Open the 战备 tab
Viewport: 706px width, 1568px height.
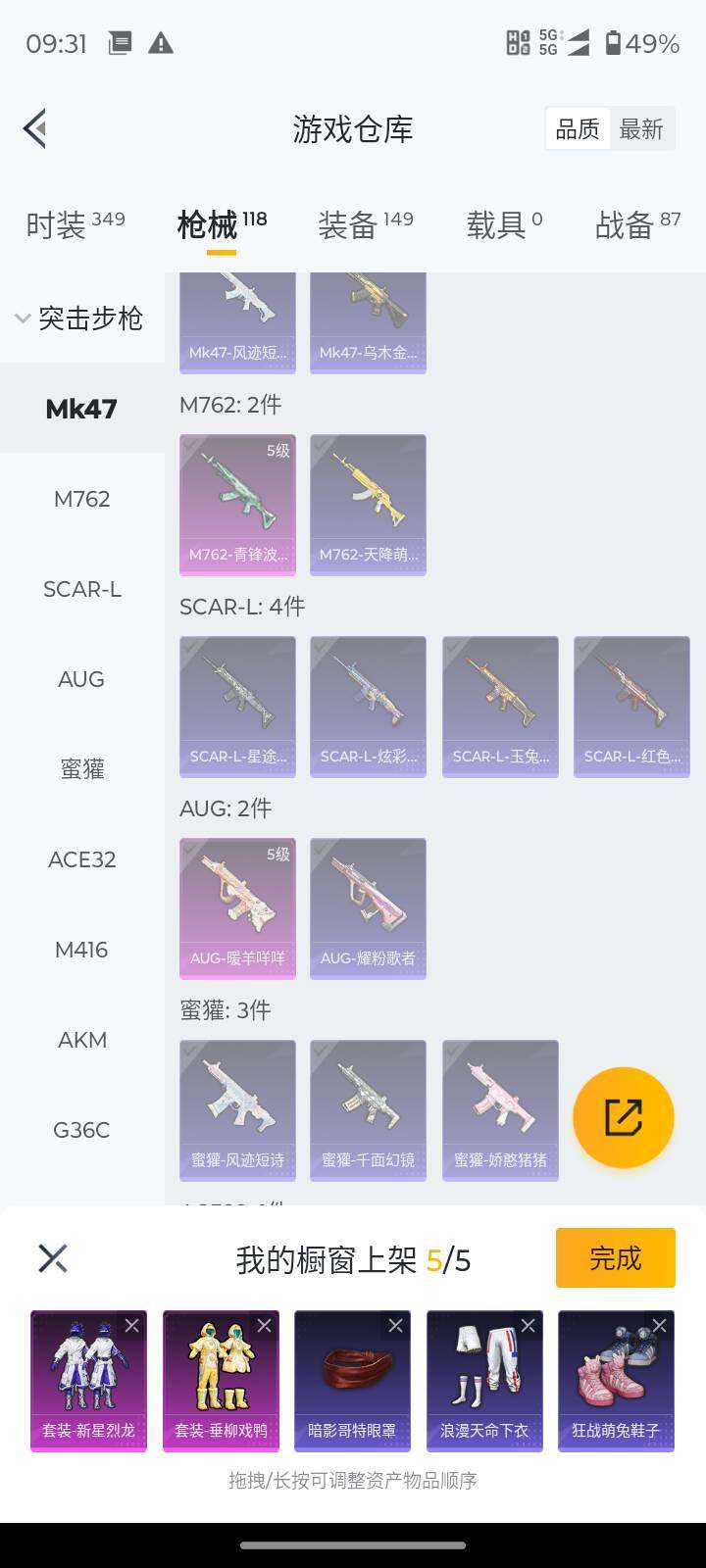(x=637, y=224)
